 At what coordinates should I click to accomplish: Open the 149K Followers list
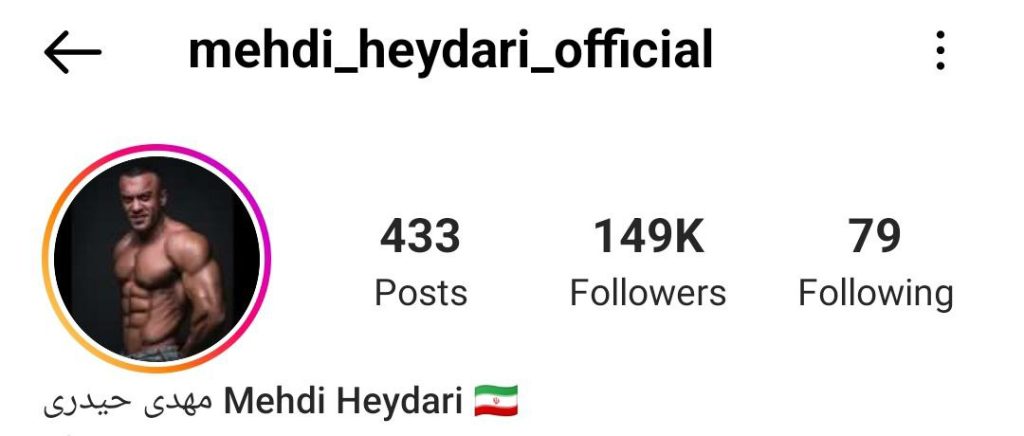(x=648, y=263)
